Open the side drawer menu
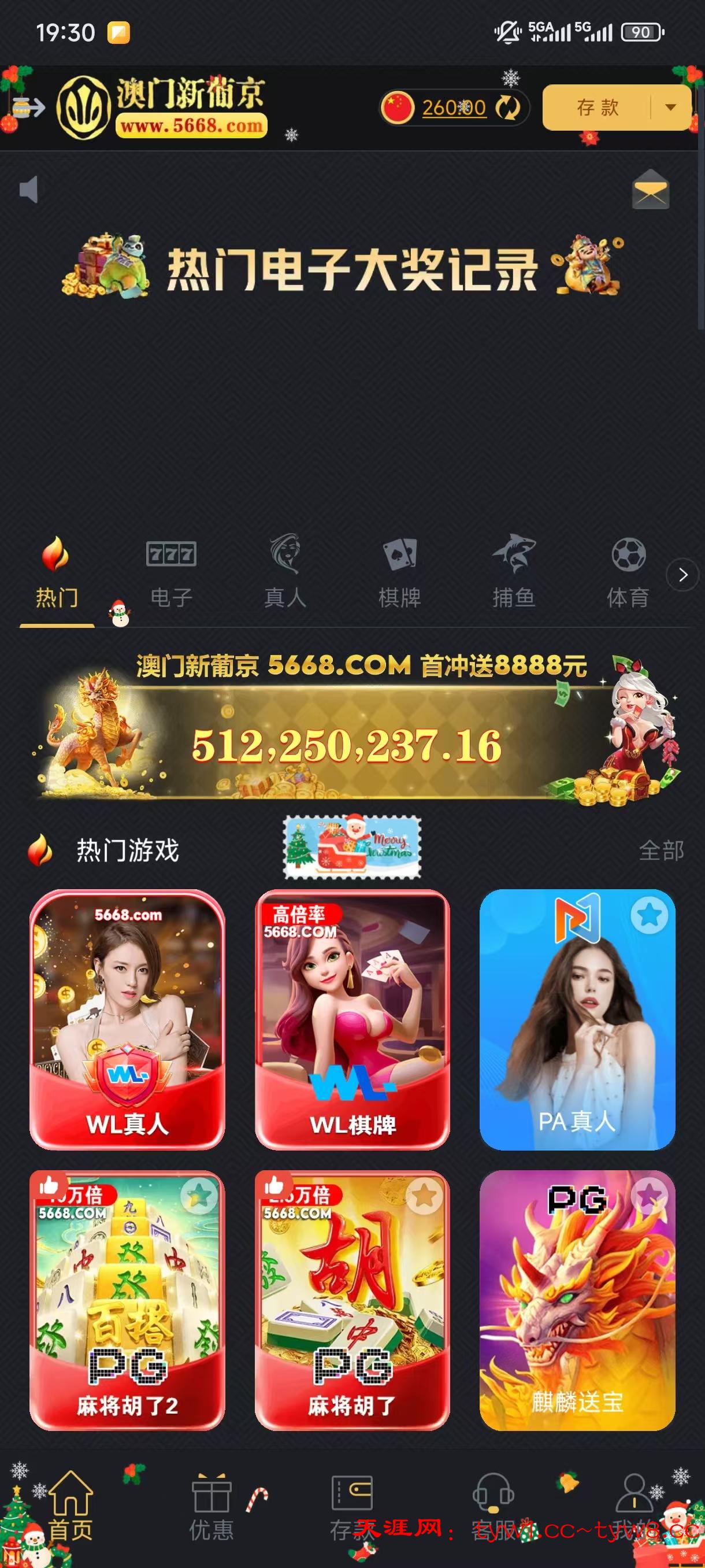This screenshot has height=1568, width=705. pyautogui.click(x=28, y=108)
